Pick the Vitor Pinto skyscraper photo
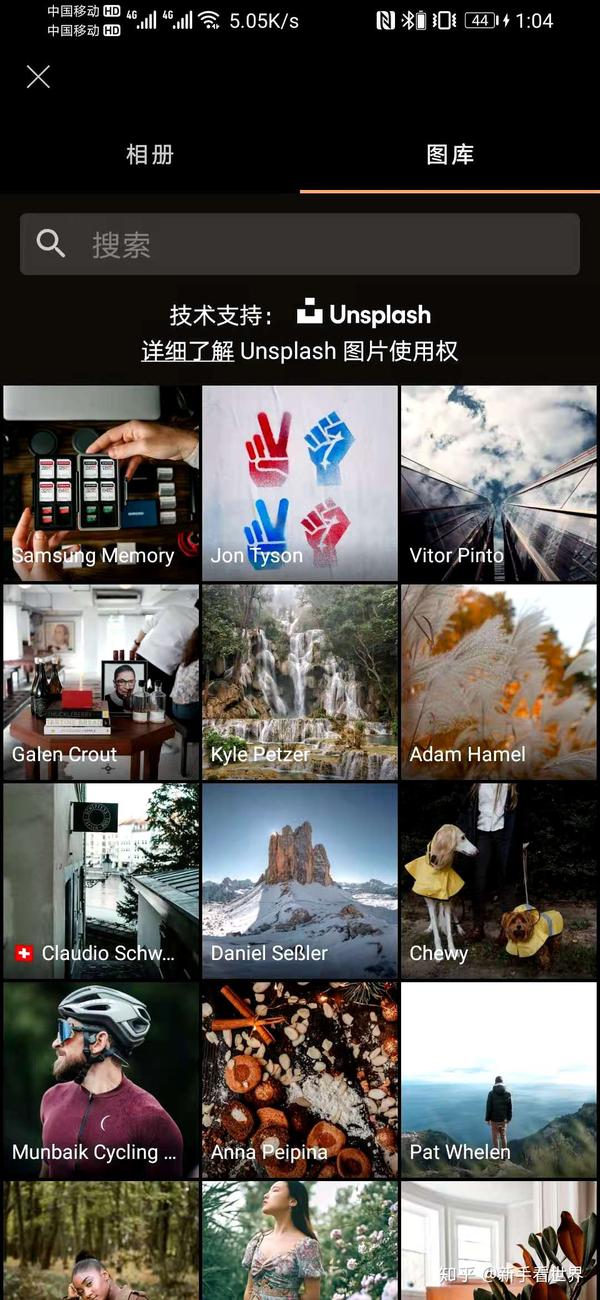Viewport: 600px width, 1300px height. click(x=498, y=483)
